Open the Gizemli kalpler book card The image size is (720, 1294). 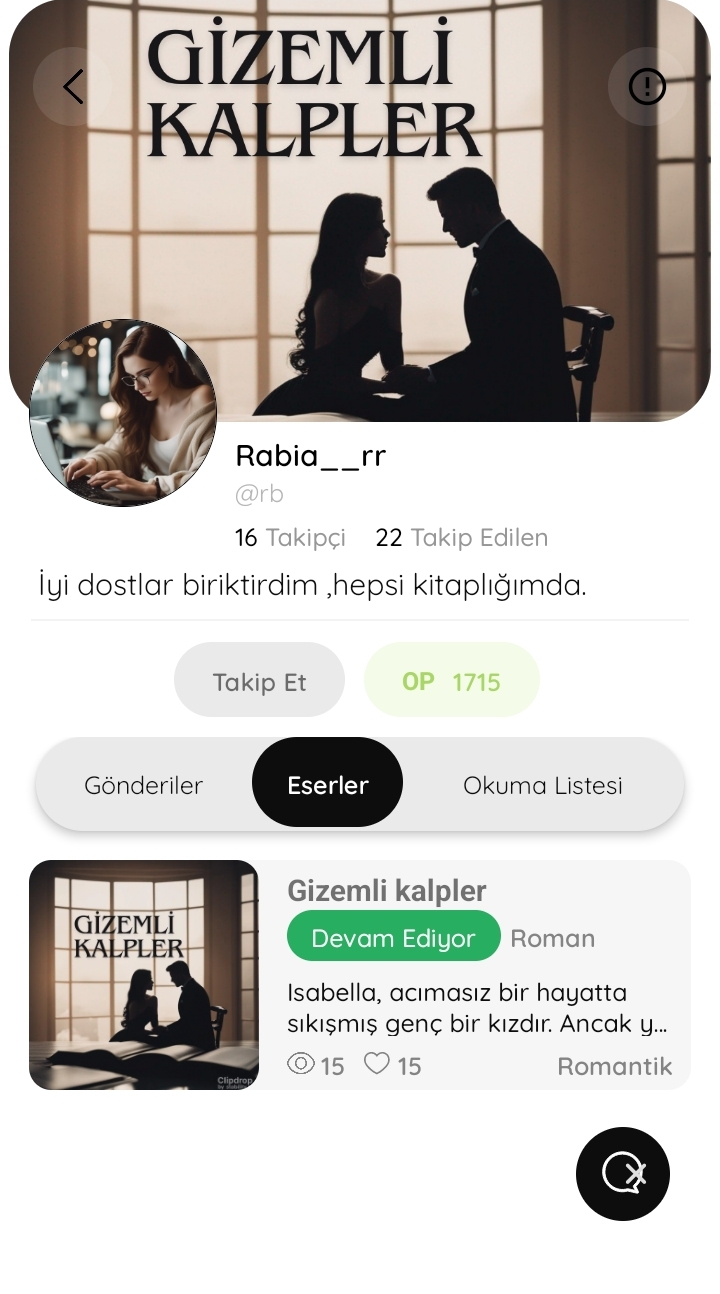tap(360, 975)
